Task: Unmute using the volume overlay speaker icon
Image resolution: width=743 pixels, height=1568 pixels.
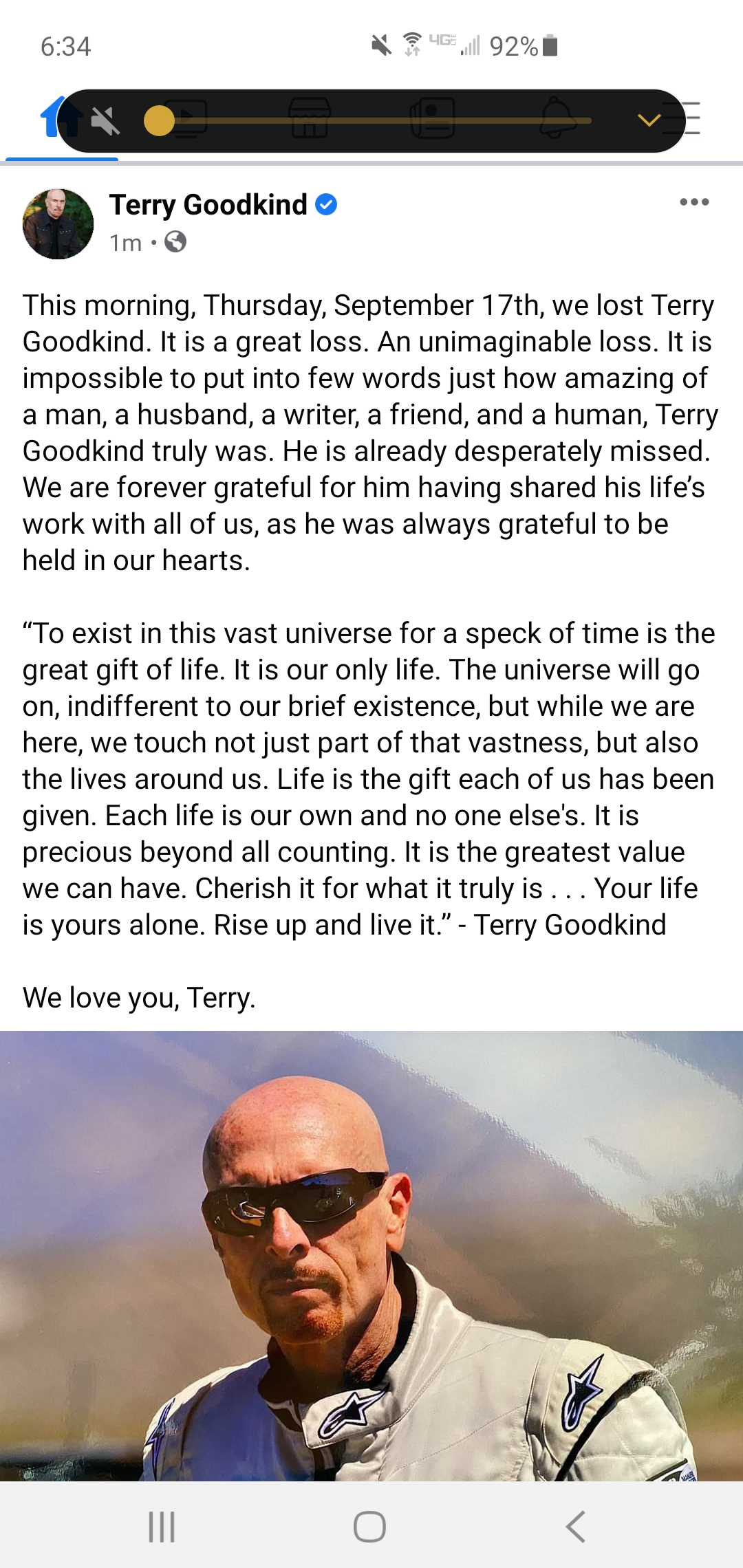Action: coord(105,122)
